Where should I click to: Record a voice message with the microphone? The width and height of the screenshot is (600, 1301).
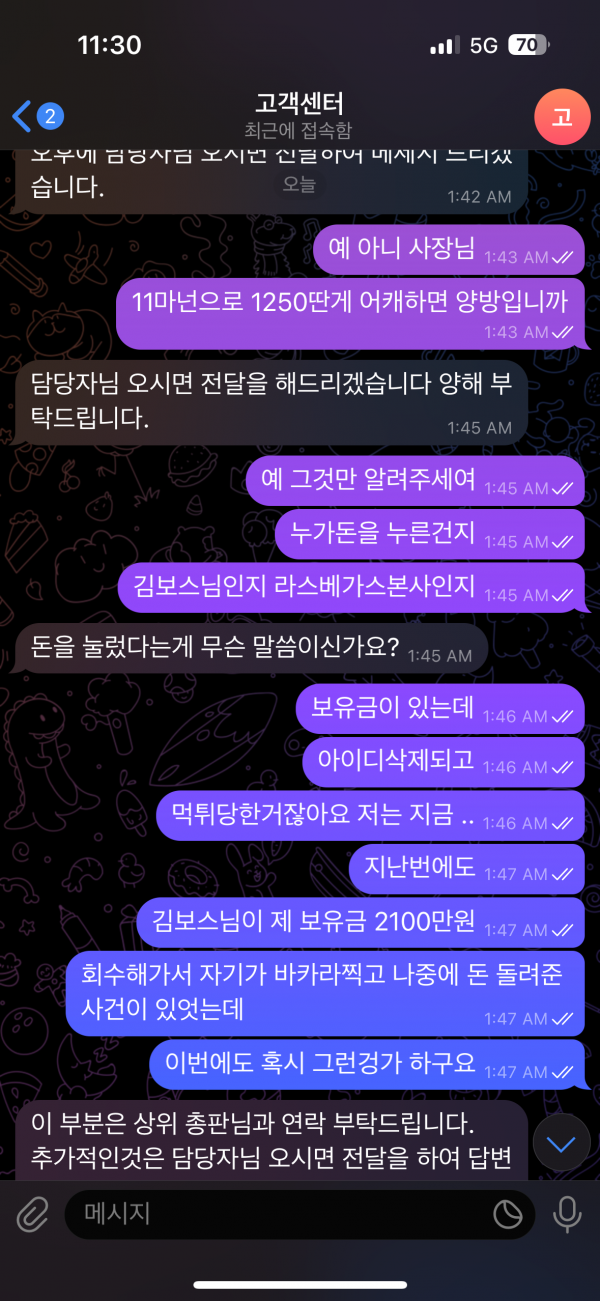pyautogui.click(x=567, y=1215)
